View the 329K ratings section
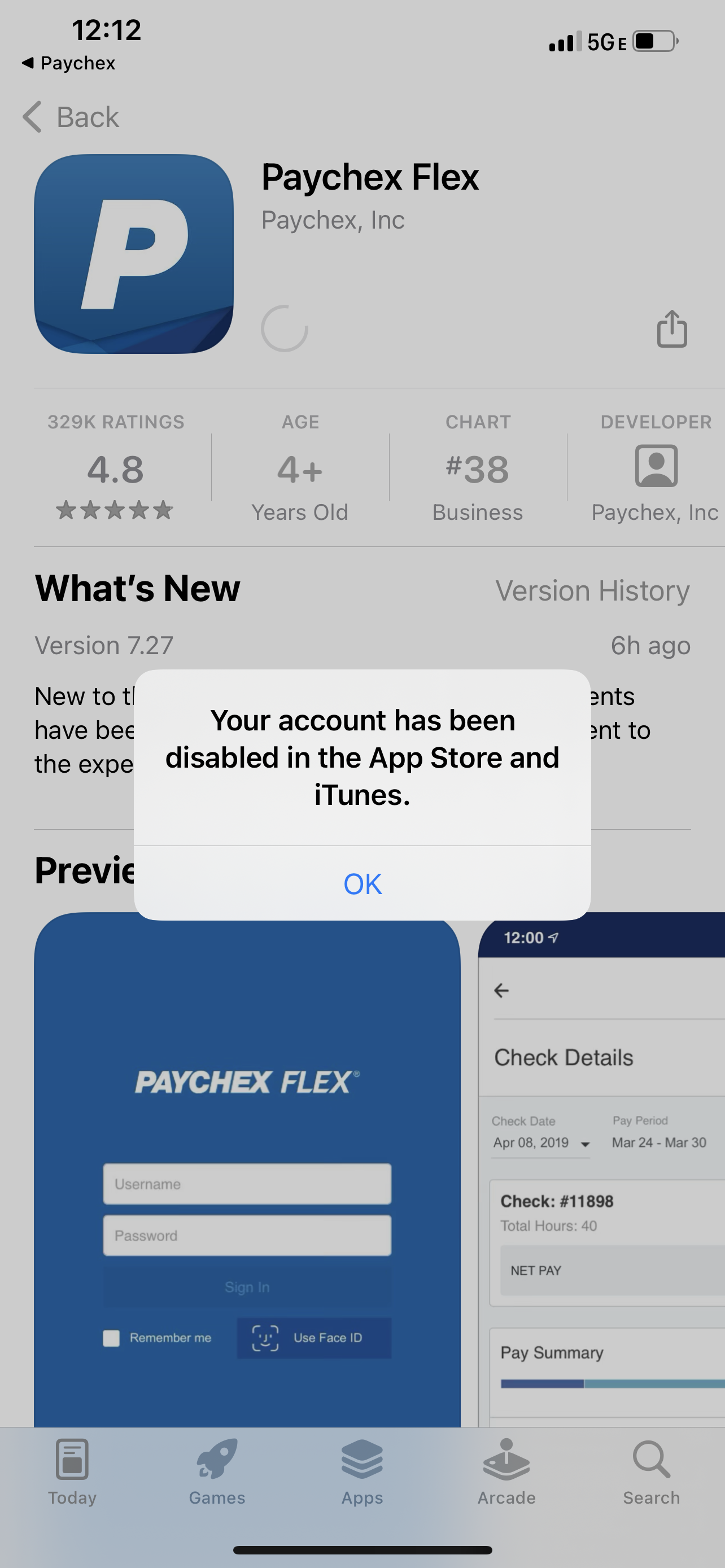The width and height of the screenshot is (725, 1568). [x=116, y=467]
